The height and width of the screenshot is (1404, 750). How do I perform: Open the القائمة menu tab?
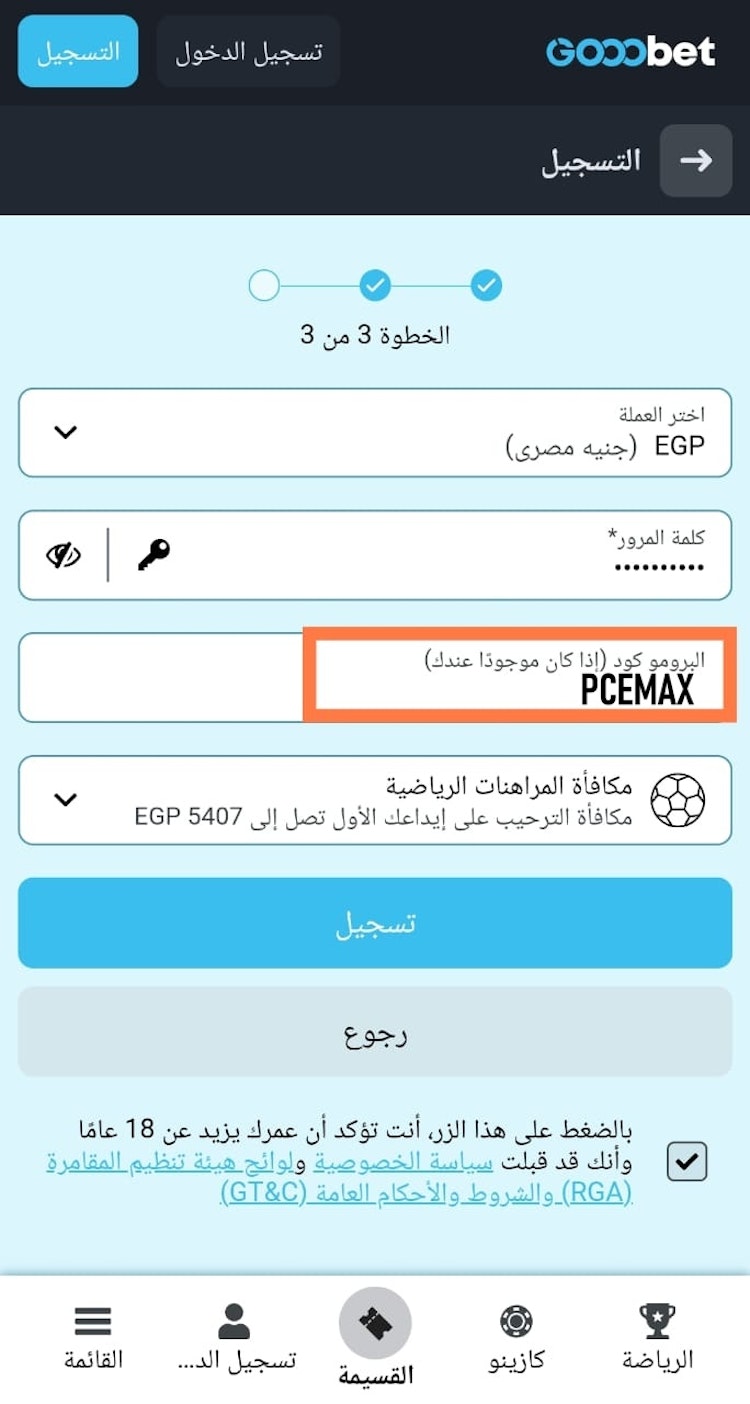[93, 1337]
